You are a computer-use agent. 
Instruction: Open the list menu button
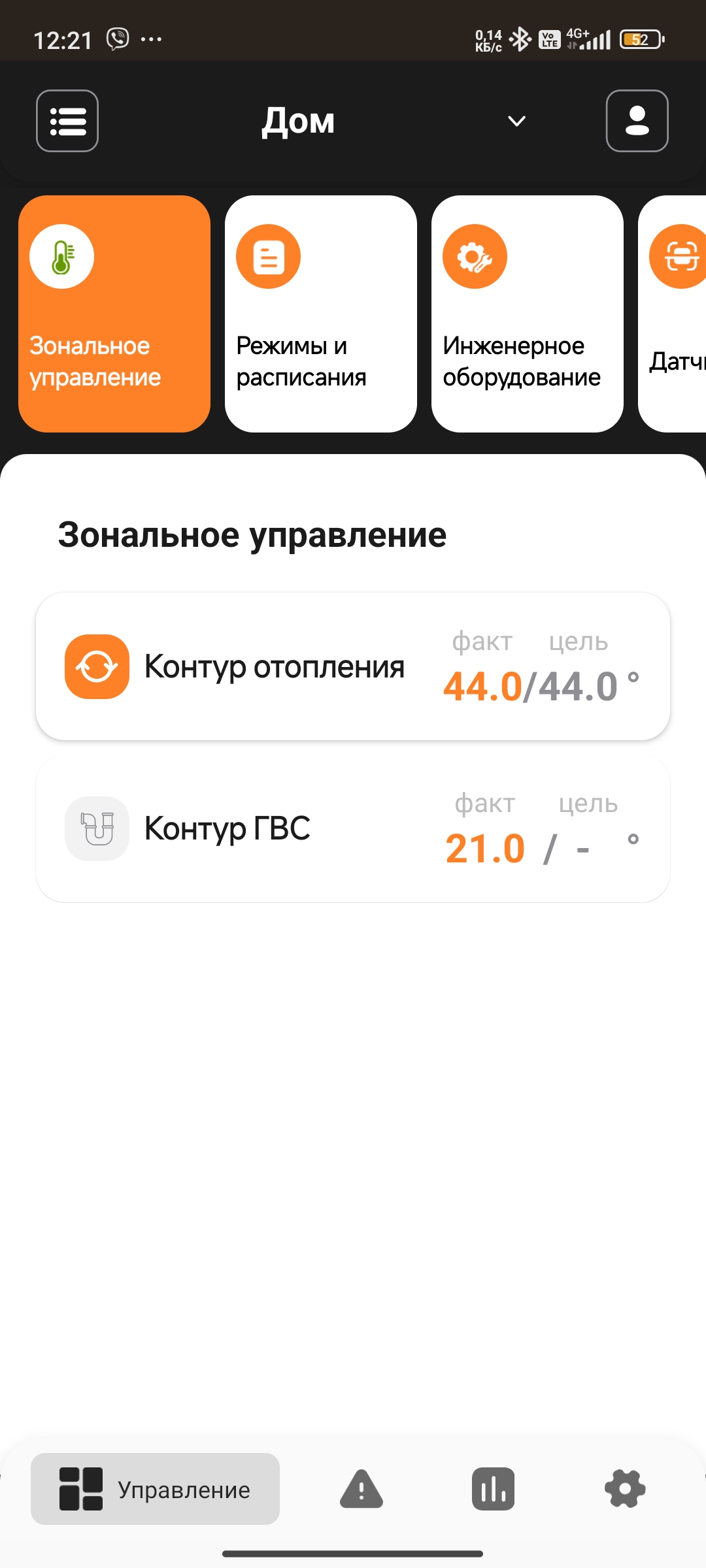[x=67, y=121]
